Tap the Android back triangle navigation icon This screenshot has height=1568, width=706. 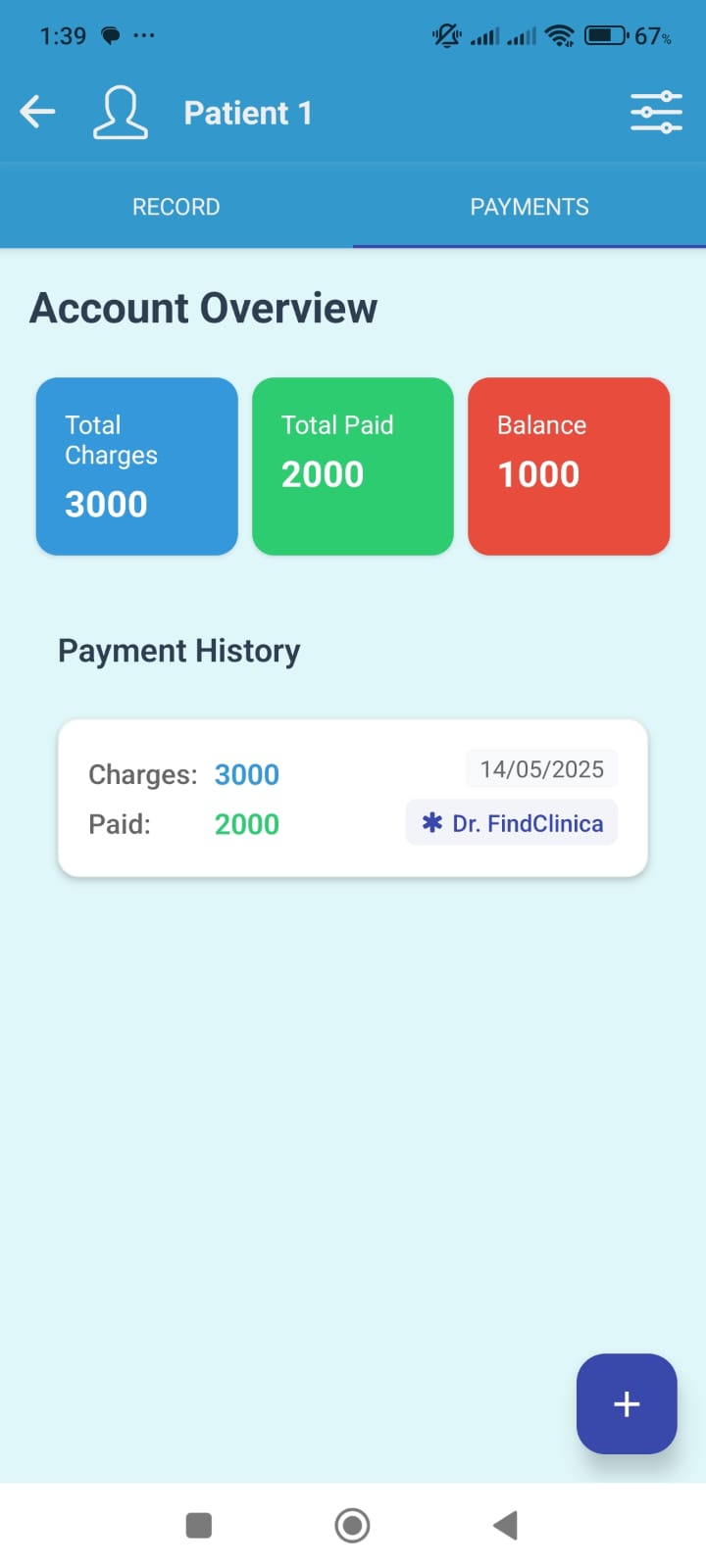click(x=505, y=1525)
